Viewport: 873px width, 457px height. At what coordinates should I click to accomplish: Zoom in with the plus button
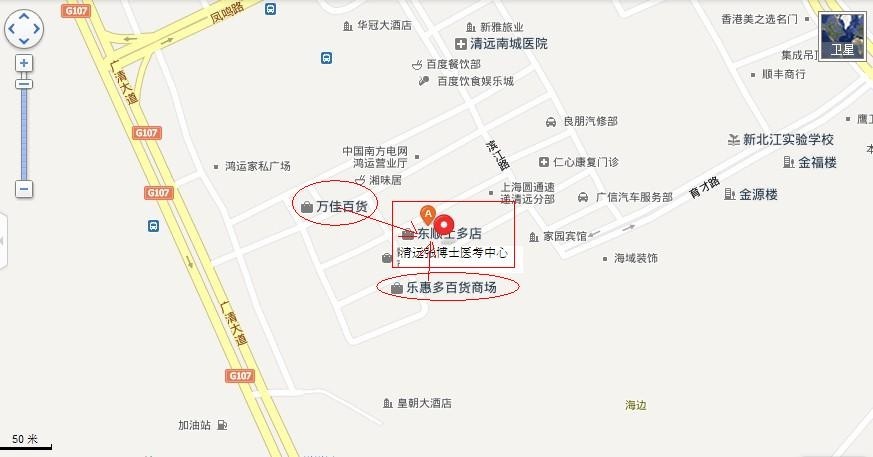24,63
